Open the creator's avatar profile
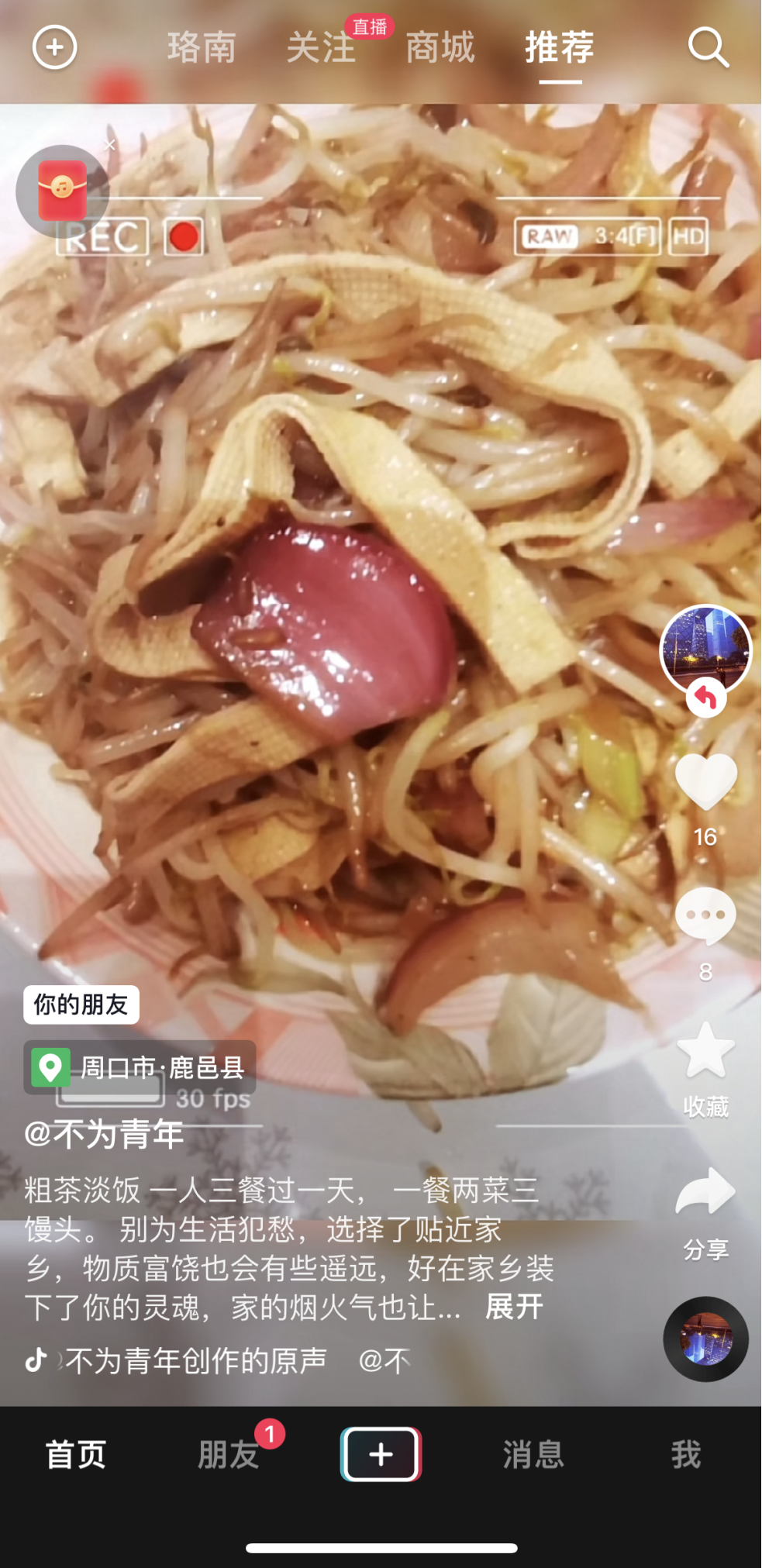The width and height of the screenshot is (762, 1568). click(x=705, y=648)
